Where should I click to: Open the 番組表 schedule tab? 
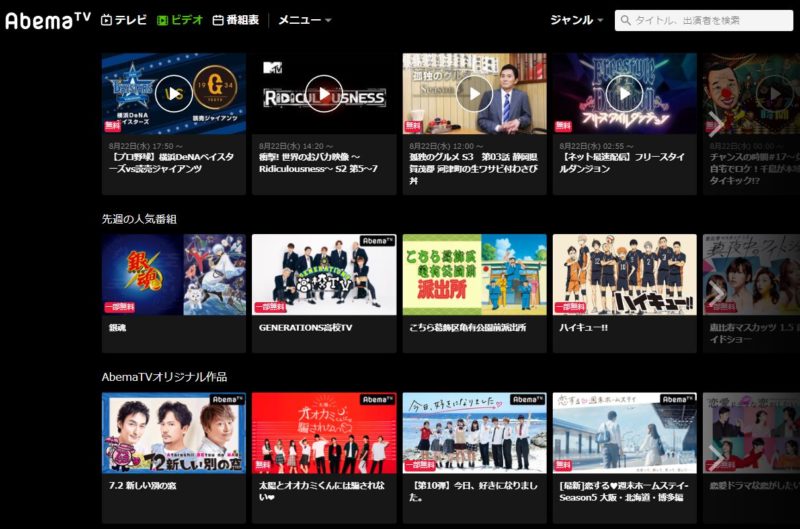click(x=235, y=20)
